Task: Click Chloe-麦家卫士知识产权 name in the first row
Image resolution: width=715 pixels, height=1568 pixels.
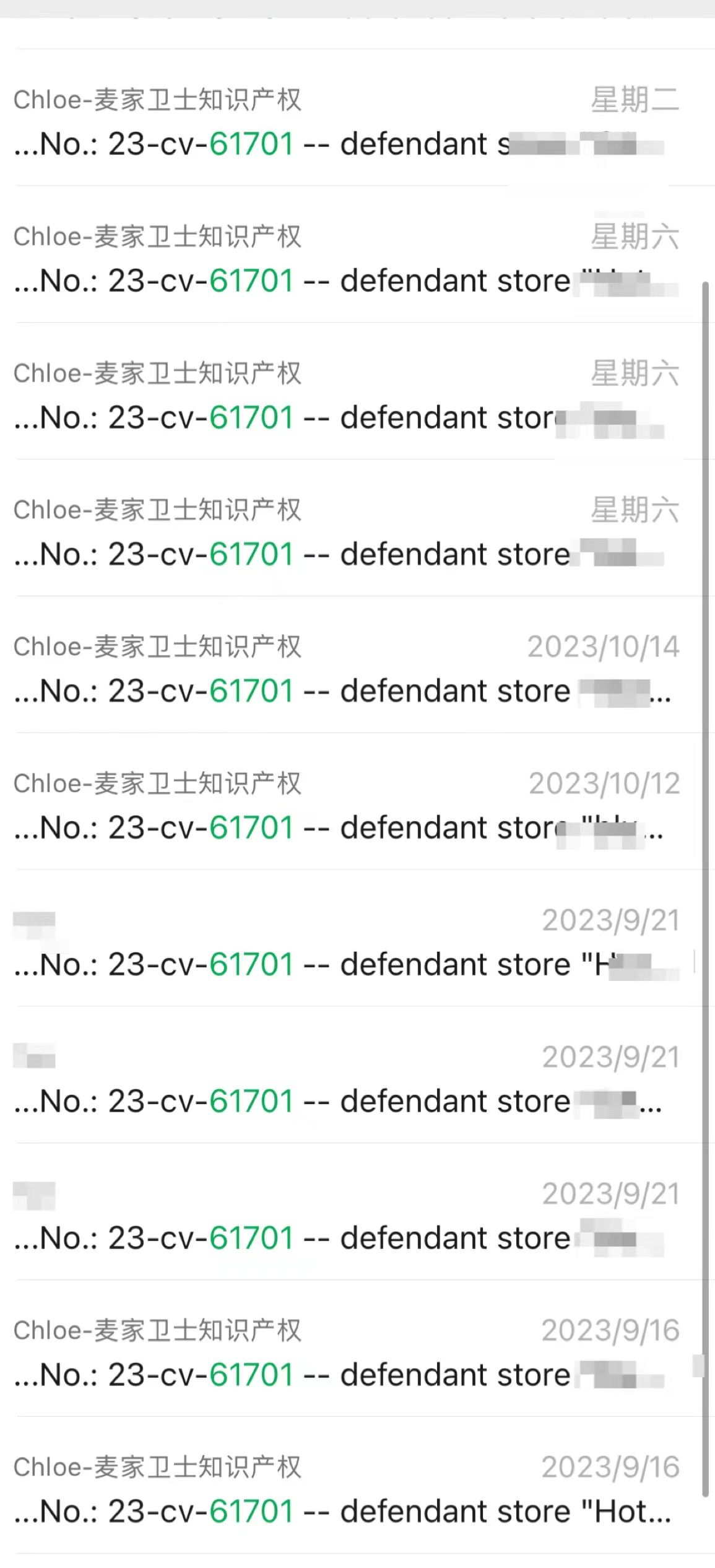Action: point(157,99)
